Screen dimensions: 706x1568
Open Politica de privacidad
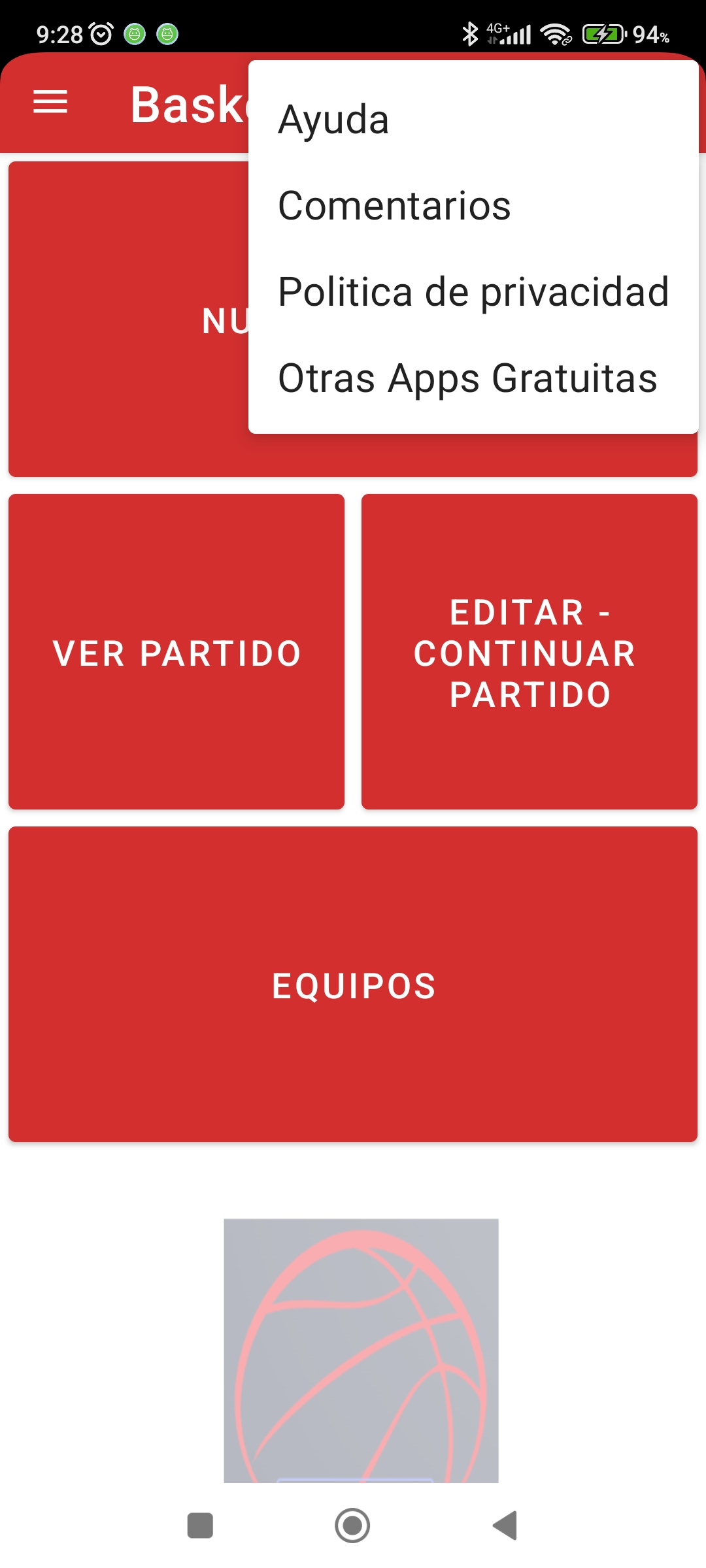[473, 292]
